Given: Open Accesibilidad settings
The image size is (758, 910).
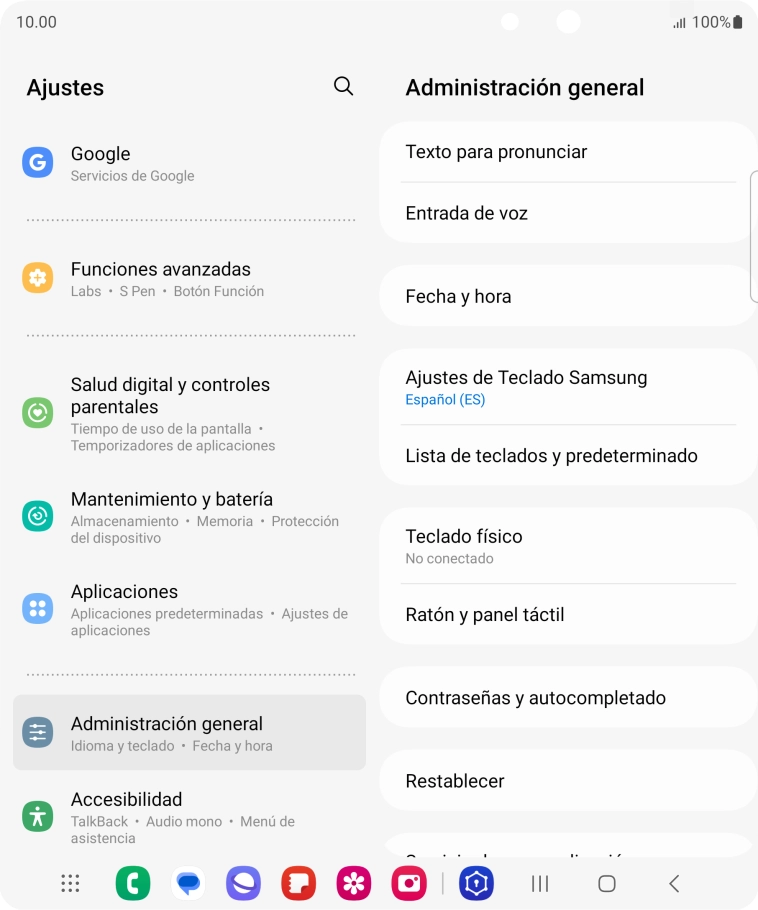Looking at the screenshot, I should pyautogui.click(x=188, y=816).
